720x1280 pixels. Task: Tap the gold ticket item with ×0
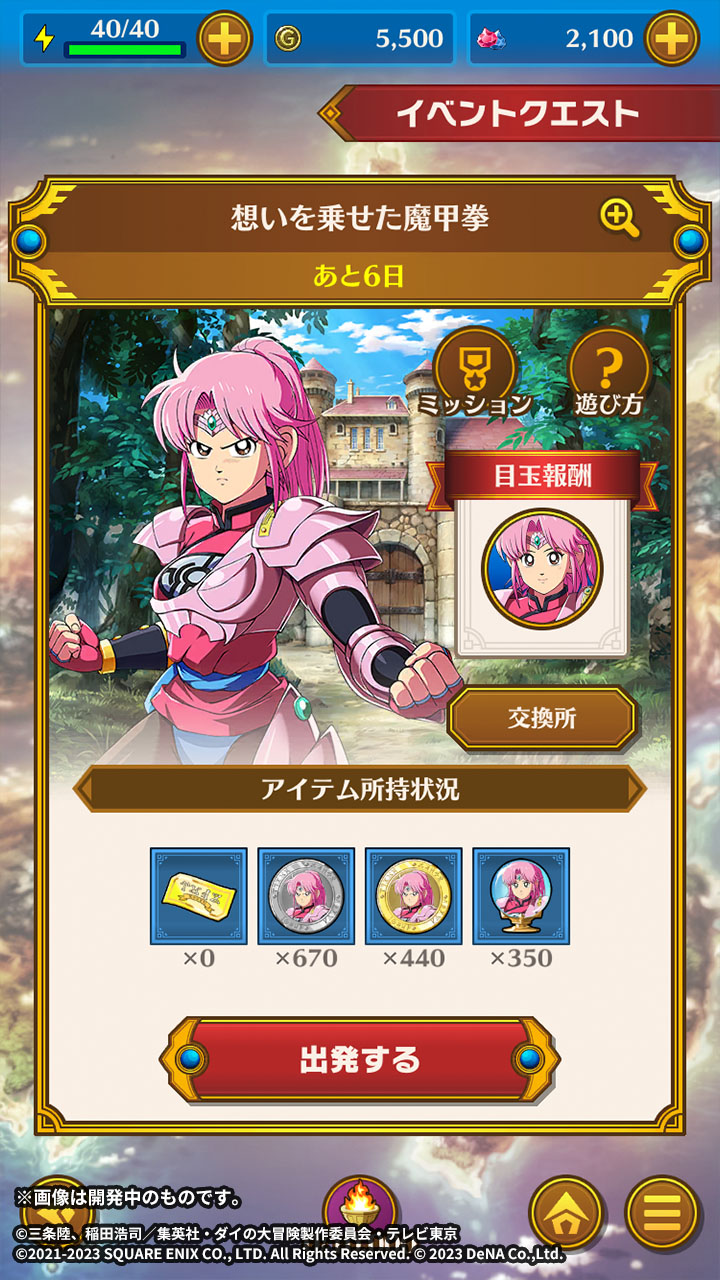pos(199,896)
